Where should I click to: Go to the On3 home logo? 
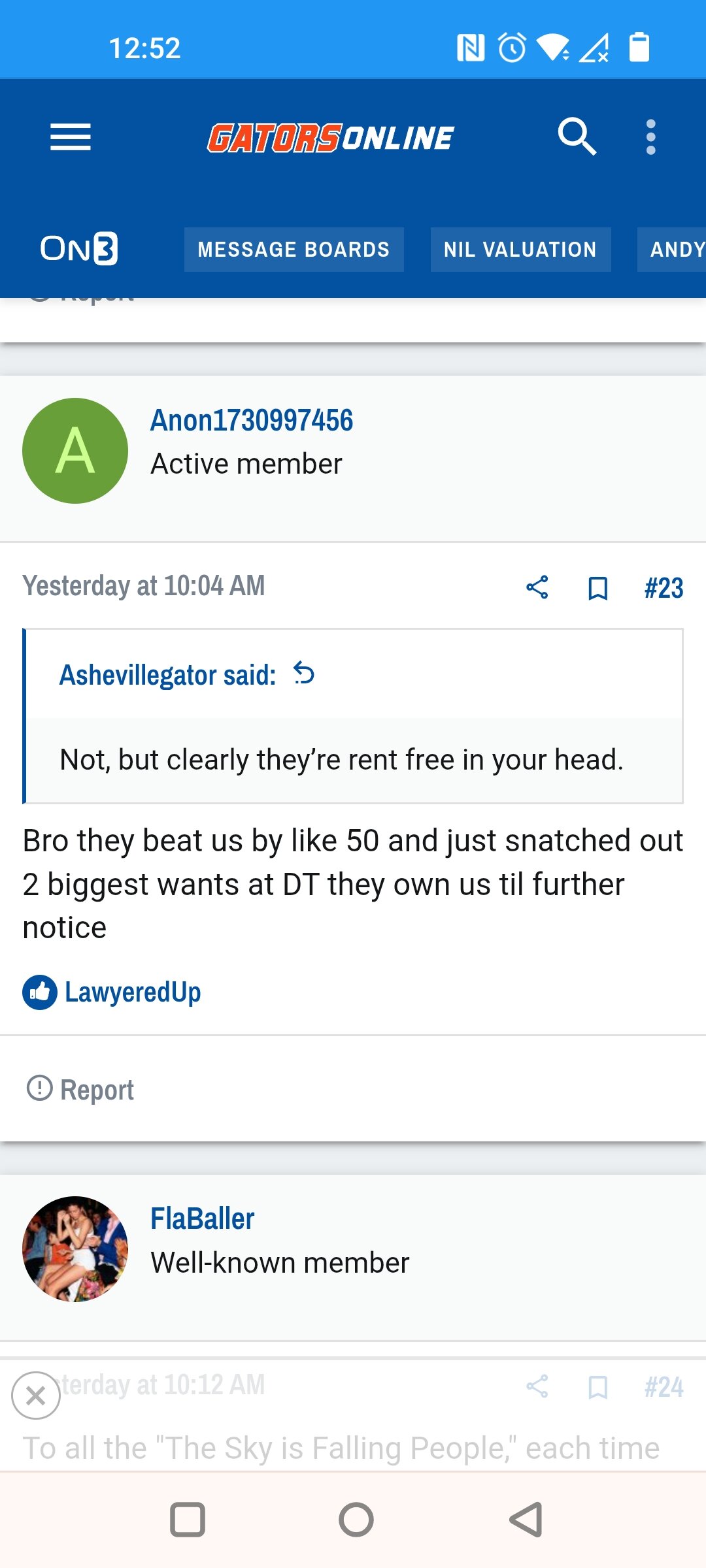(x=79, y=249)
